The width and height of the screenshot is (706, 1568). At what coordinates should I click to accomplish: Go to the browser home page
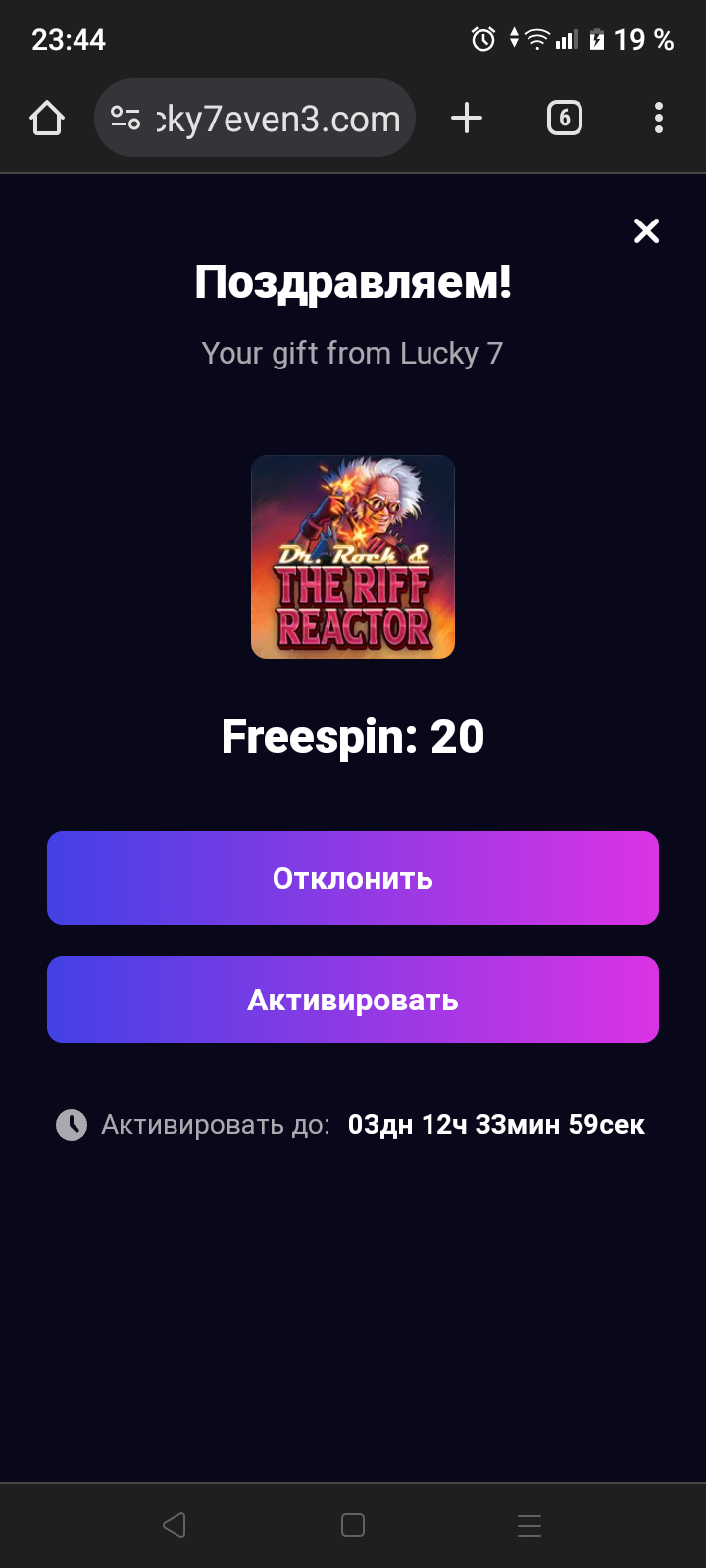tap(47, 119)
